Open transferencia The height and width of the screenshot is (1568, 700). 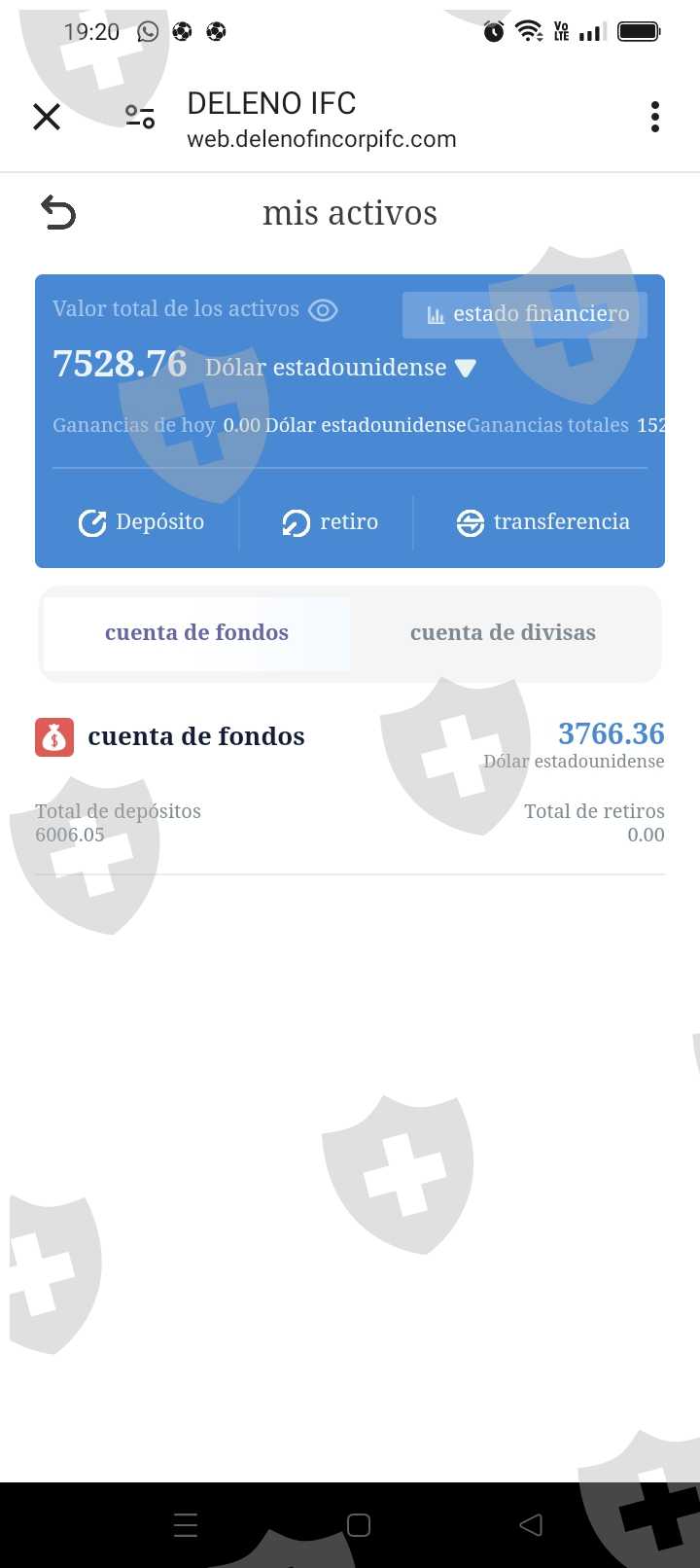[x=542, y=522]
